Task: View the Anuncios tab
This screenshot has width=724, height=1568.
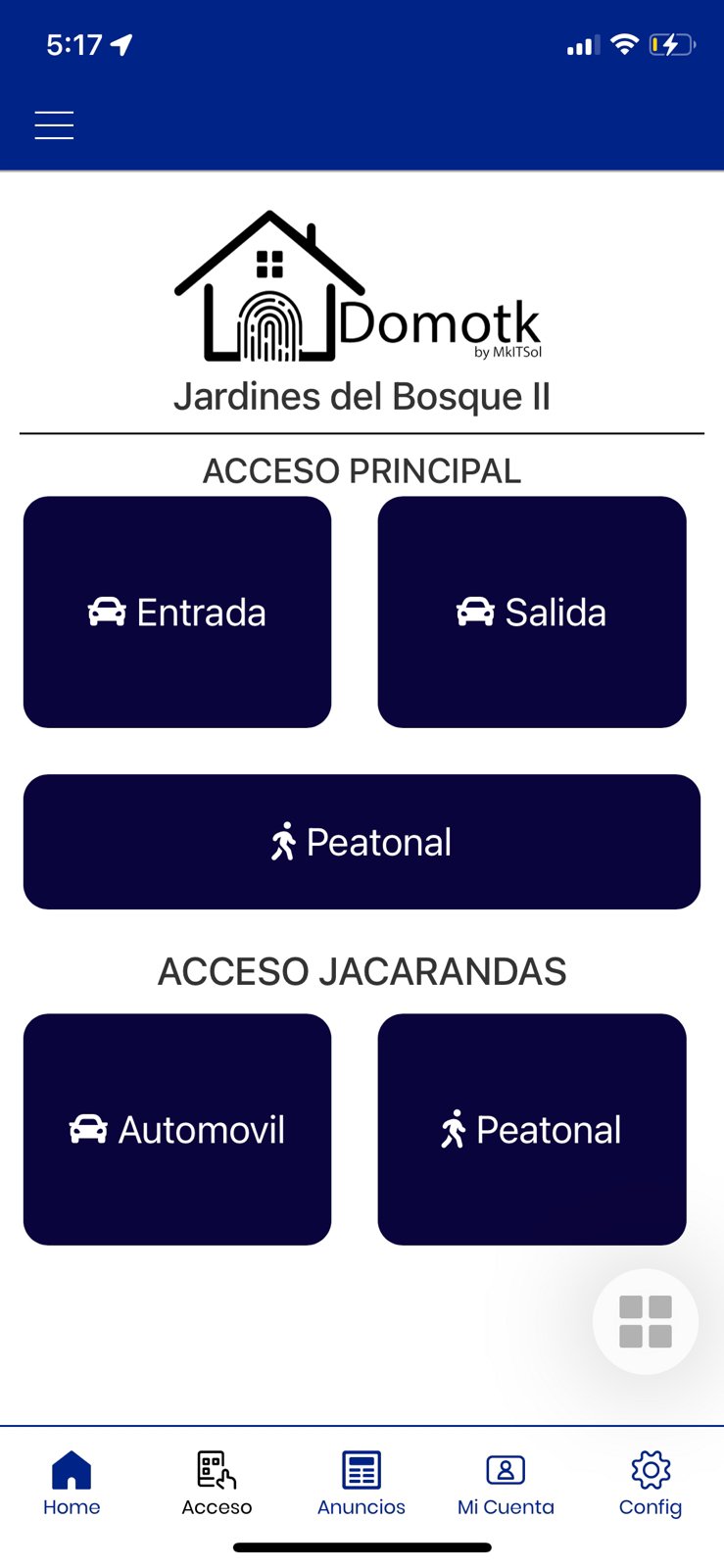Action: (x=362, y=1484)
